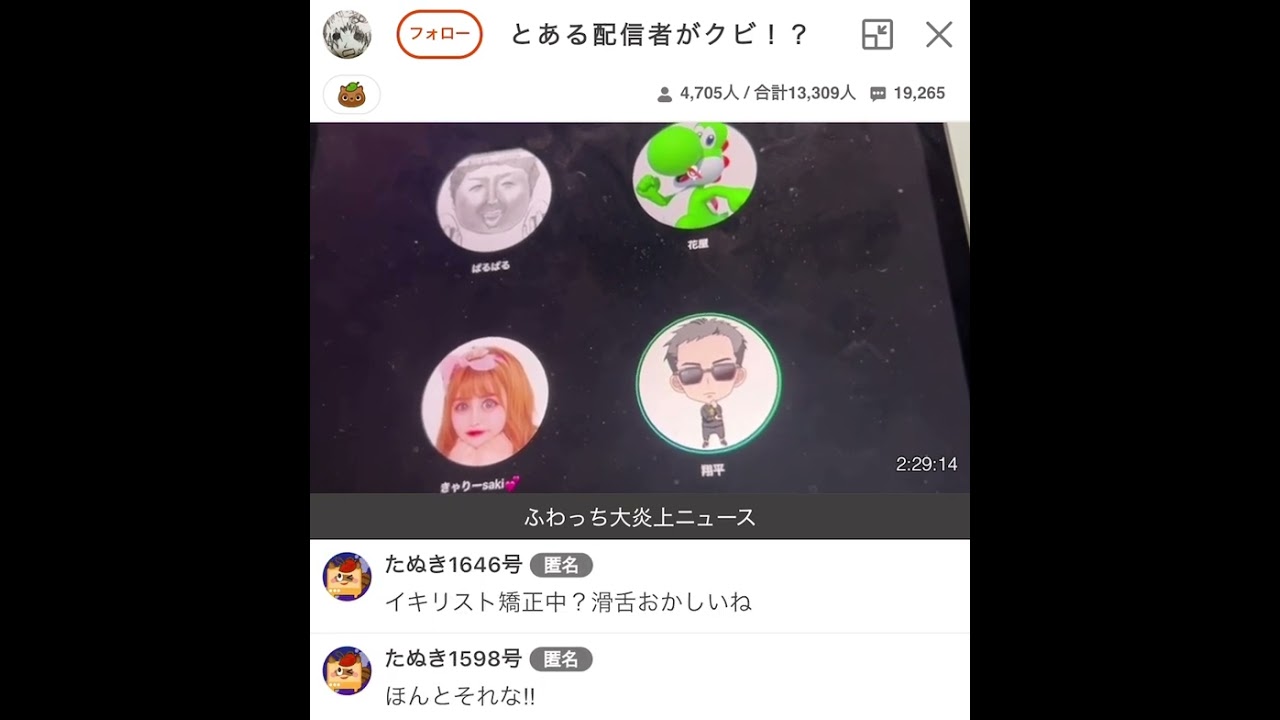This screenshot has width=1280, height=720.
Task: Tap the live video player
Action: pos(639,308)
